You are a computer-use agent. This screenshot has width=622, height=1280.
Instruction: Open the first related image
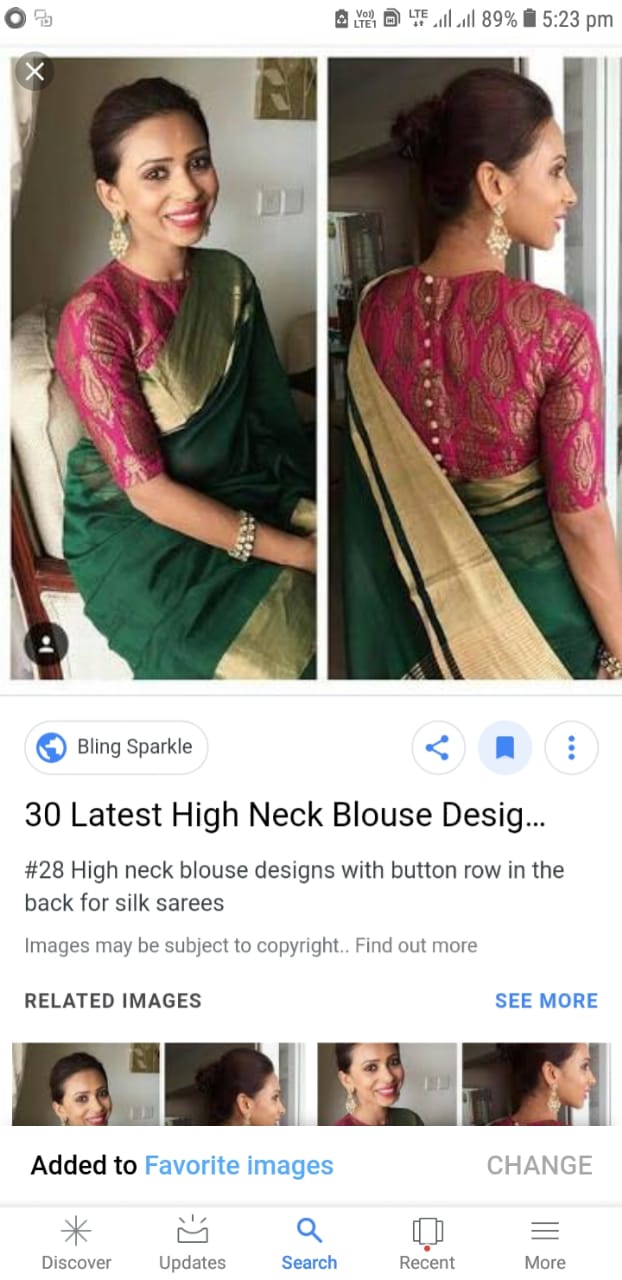pos(86,1084)
